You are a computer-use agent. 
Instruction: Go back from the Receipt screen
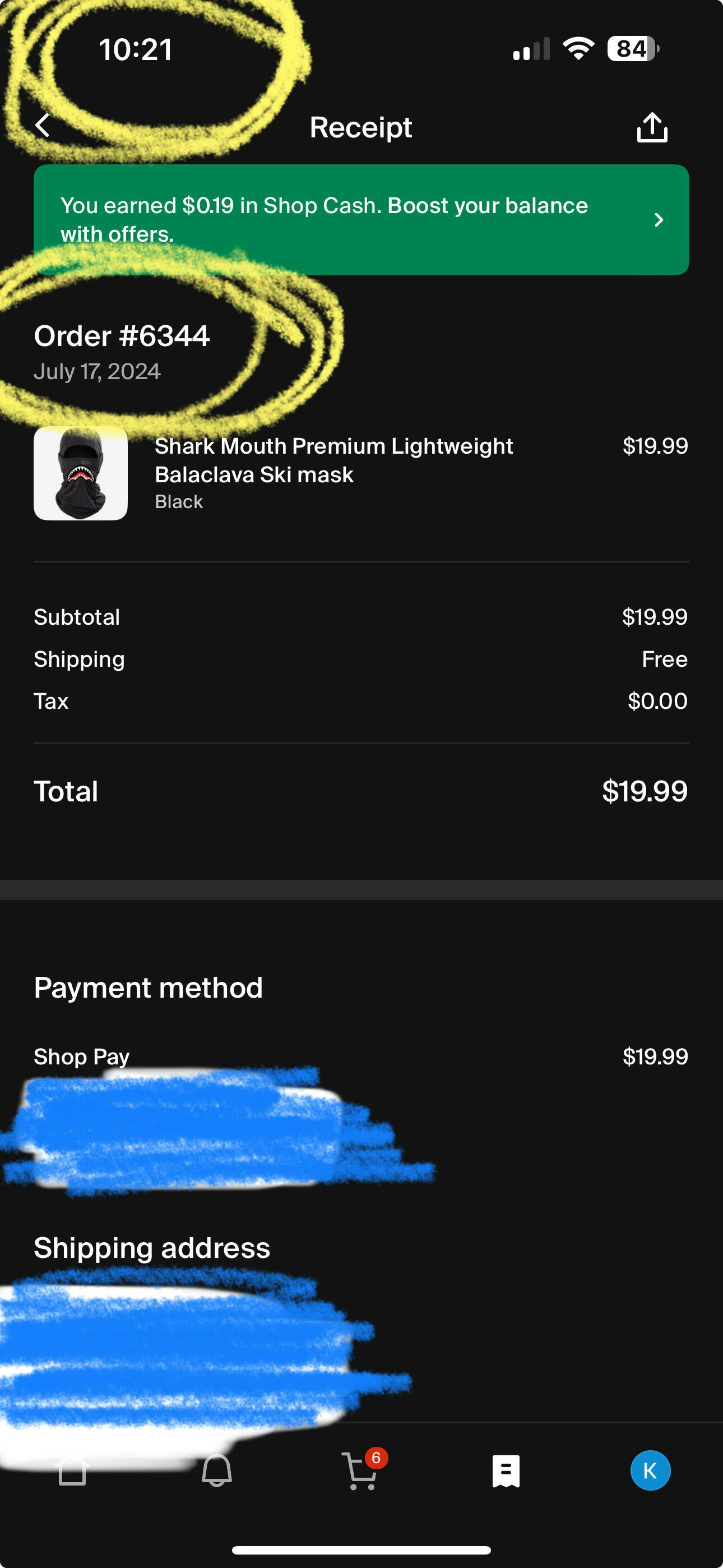pyautogui.click(x=43, y=126)
